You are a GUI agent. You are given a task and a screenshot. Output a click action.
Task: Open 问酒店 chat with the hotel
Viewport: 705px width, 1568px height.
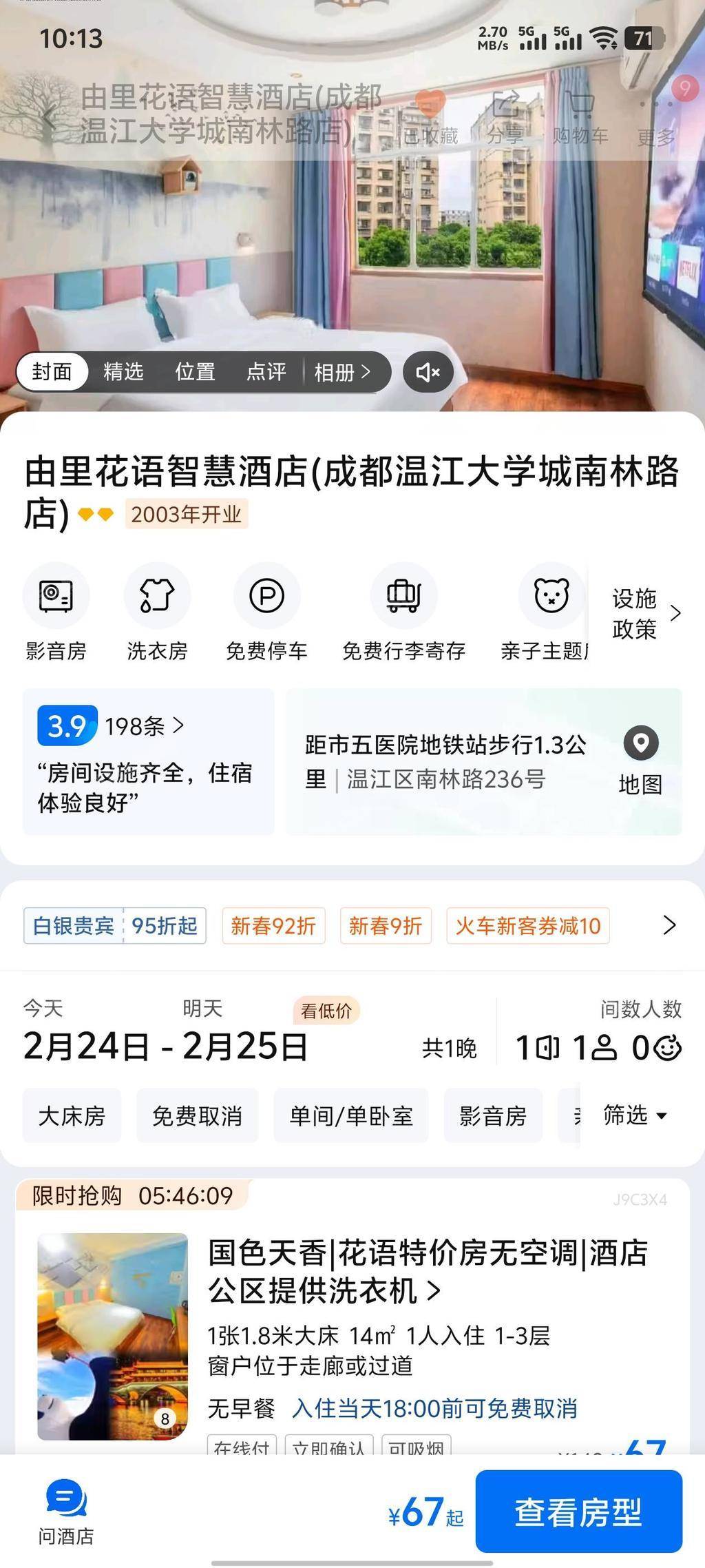tap(66, 1512)
